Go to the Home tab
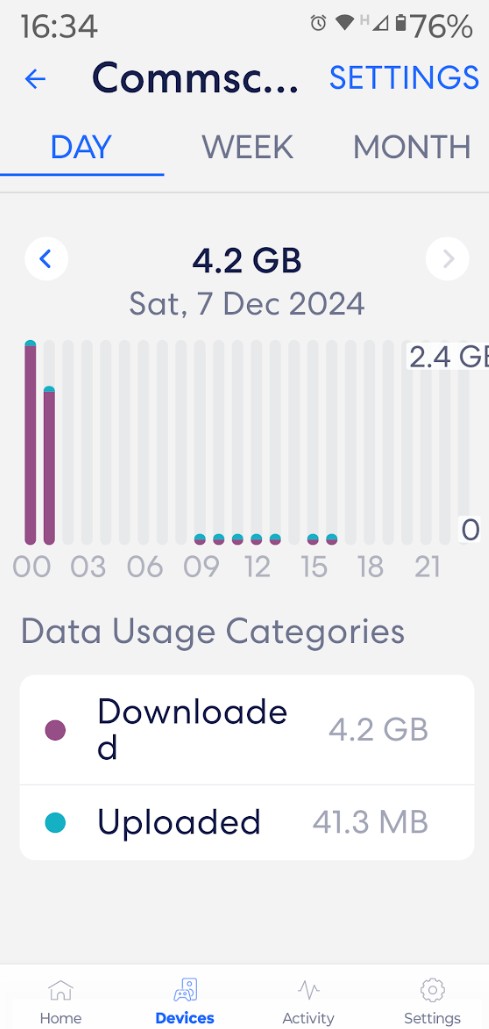489x1029 pixels. pos(60,1001)
